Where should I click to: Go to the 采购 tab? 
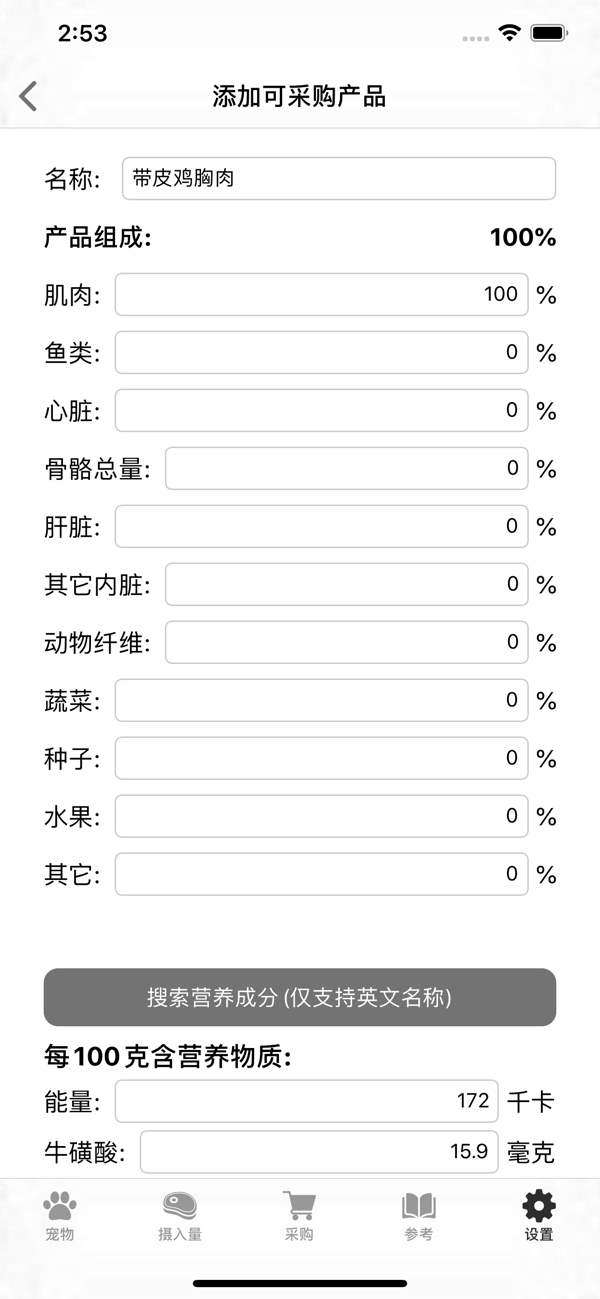click(299, 1215)
